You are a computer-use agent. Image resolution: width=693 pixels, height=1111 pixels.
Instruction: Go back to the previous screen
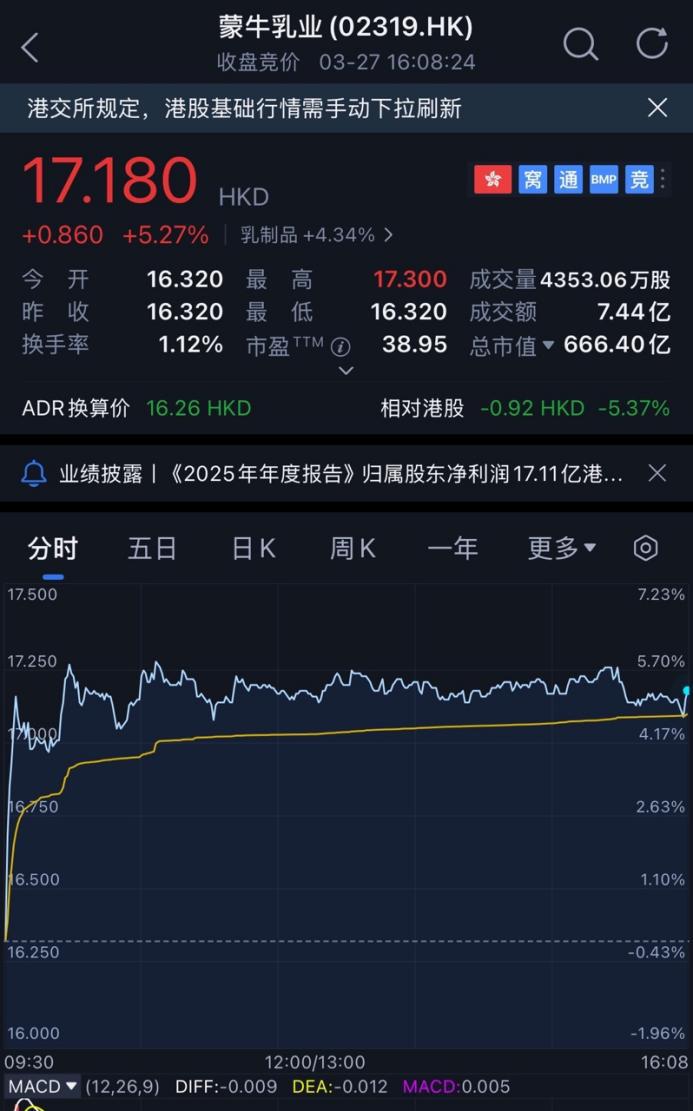tap(30, 46)
